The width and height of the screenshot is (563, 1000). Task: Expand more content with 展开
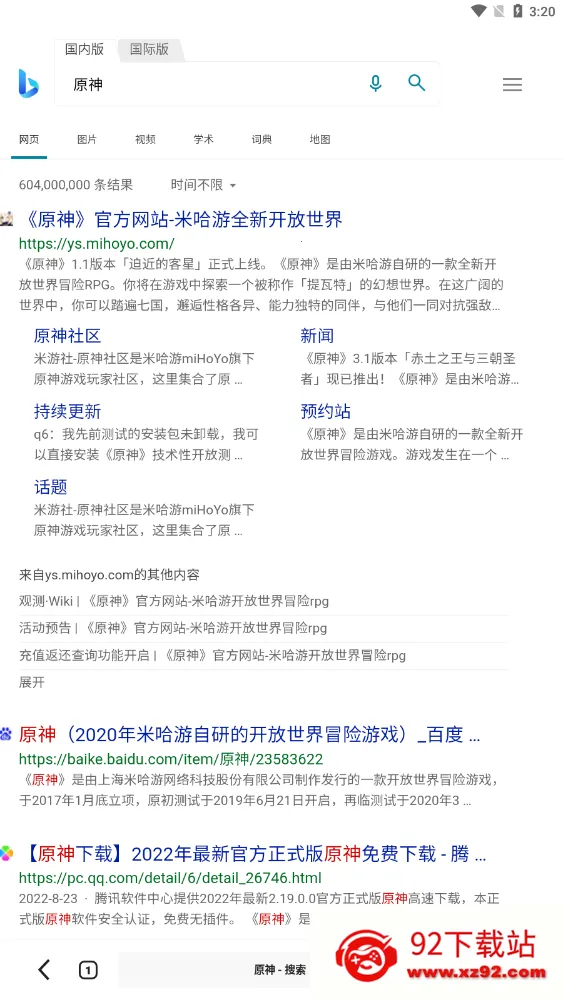[x=32, y=682]
